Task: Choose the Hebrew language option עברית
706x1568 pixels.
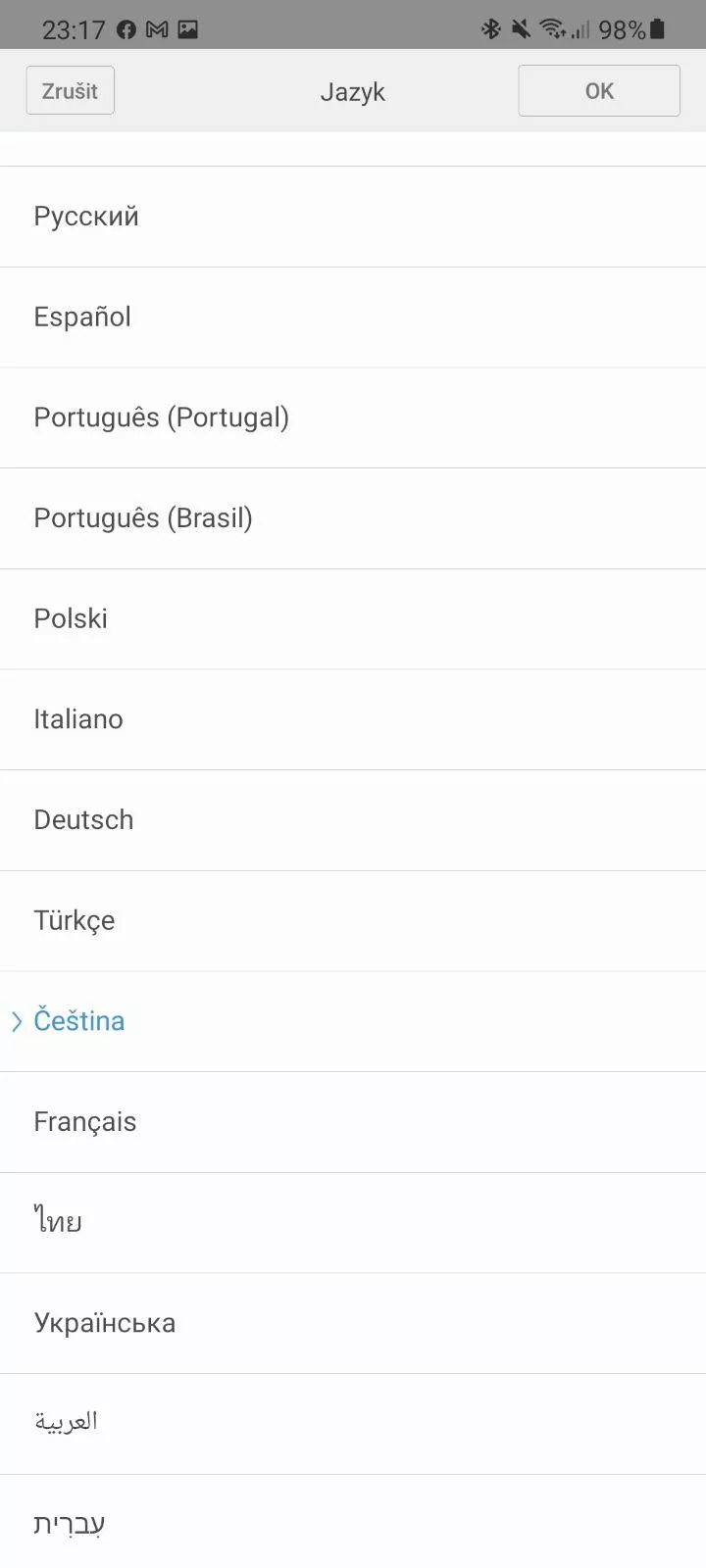Action: coord(353,1522)
